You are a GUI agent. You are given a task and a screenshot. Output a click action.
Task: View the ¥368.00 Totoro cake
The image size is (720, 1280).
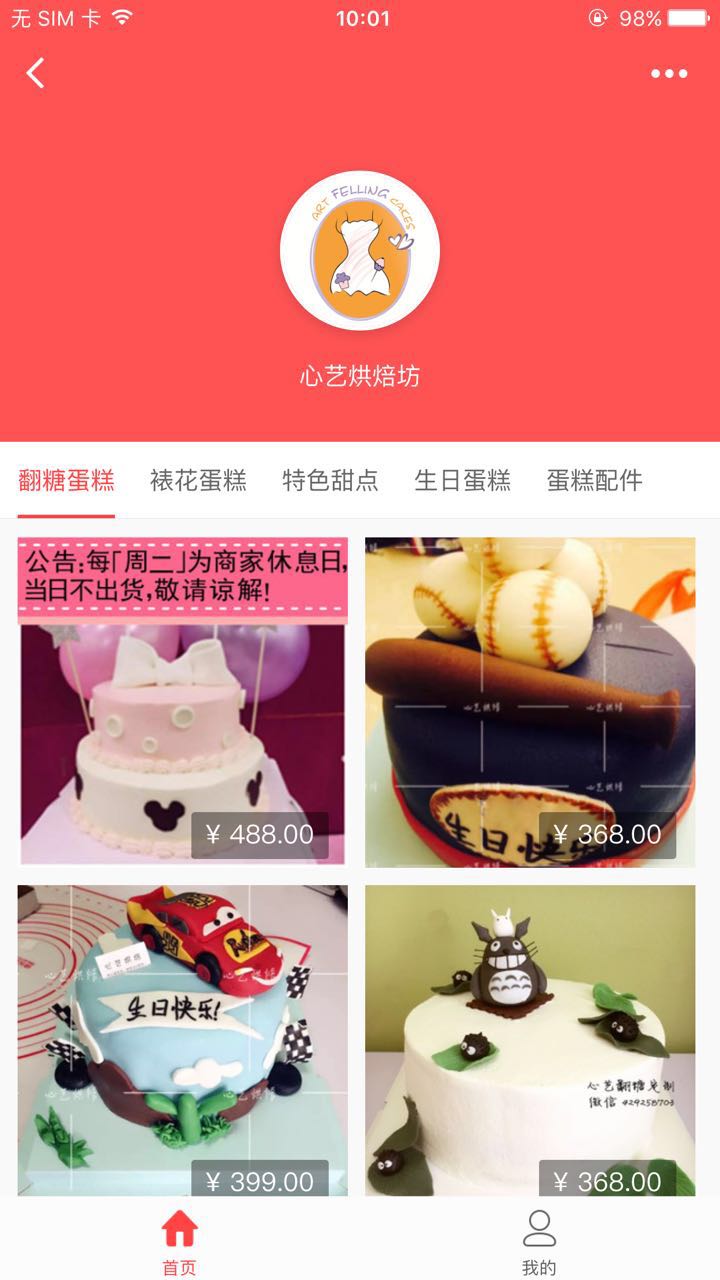[x=530, y=1040]
